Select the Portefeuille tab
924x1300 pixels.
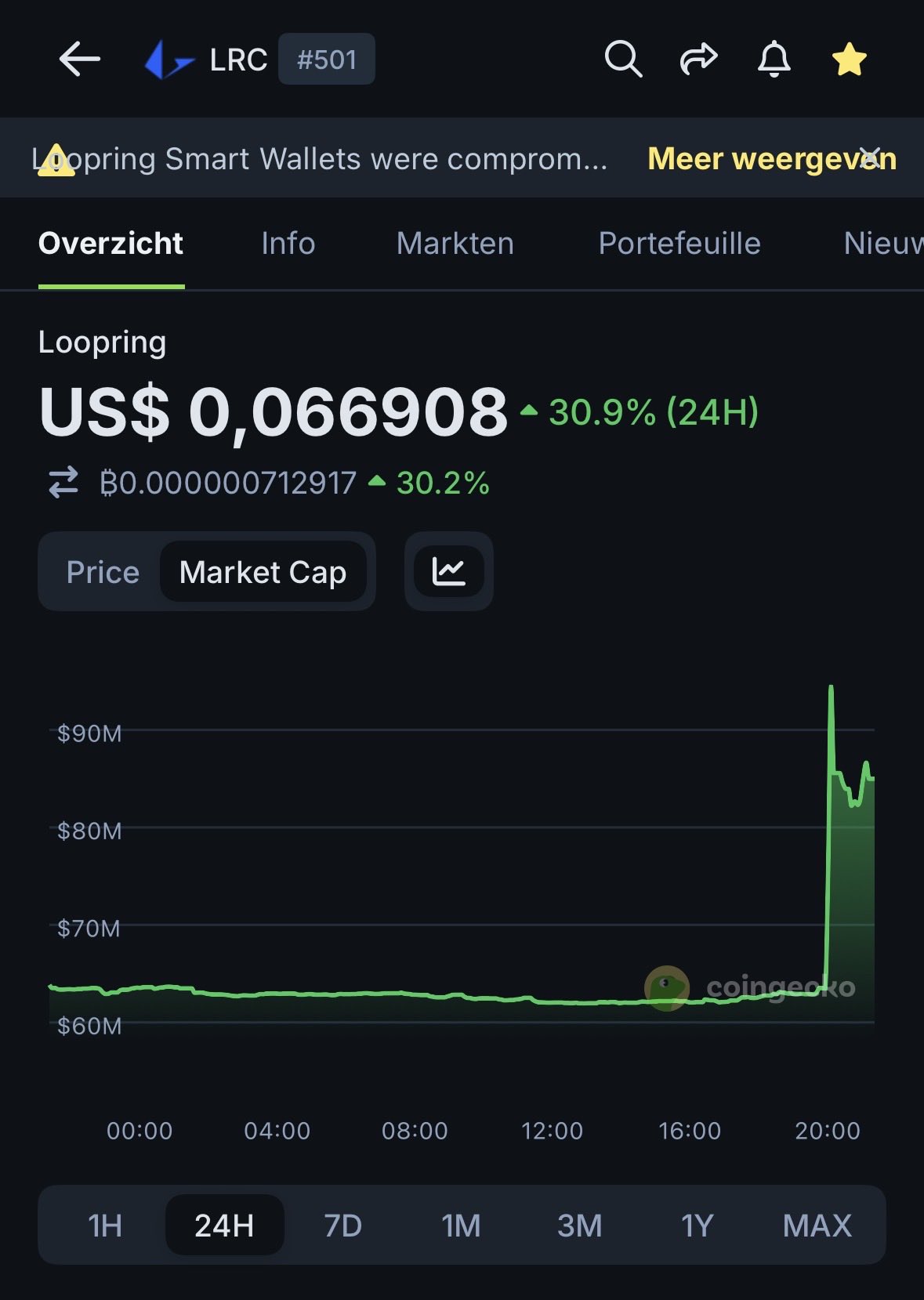679,244
